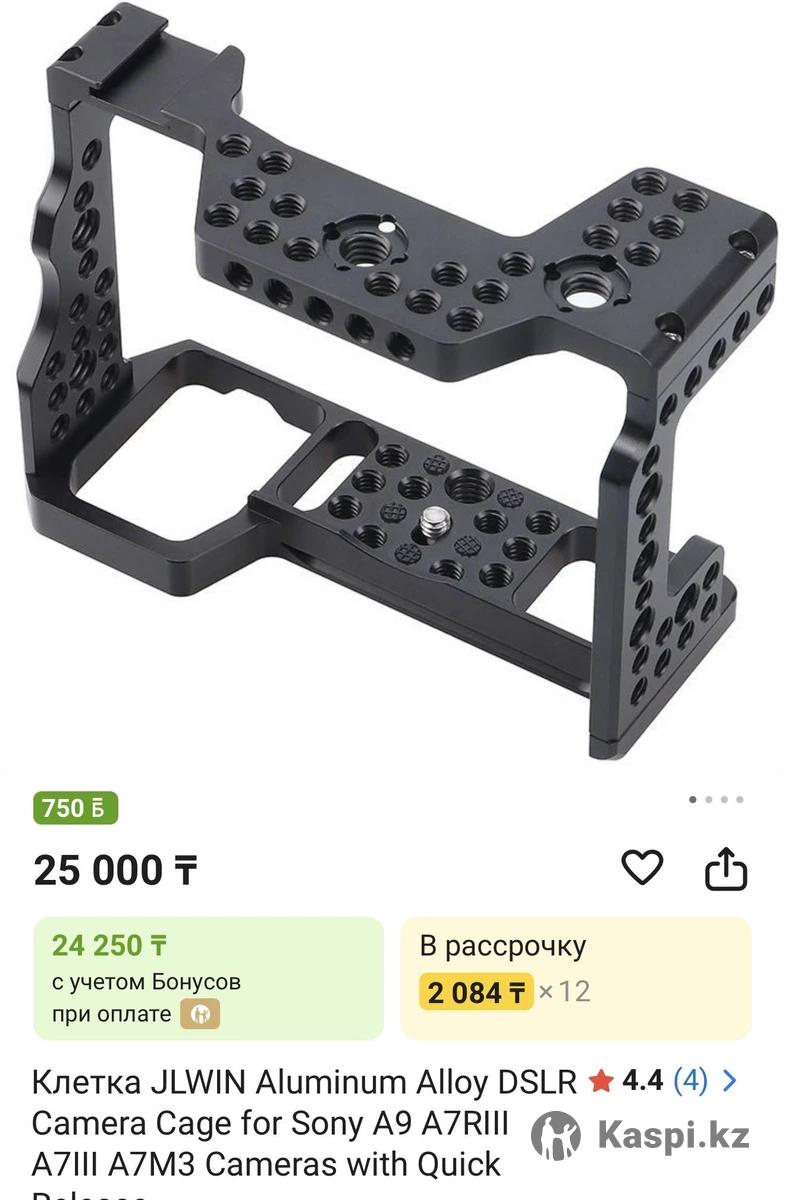Select the 2 084 ₸ installment option
The width and height of the screenshot is (785, 1200).
[x=575, y=978]
